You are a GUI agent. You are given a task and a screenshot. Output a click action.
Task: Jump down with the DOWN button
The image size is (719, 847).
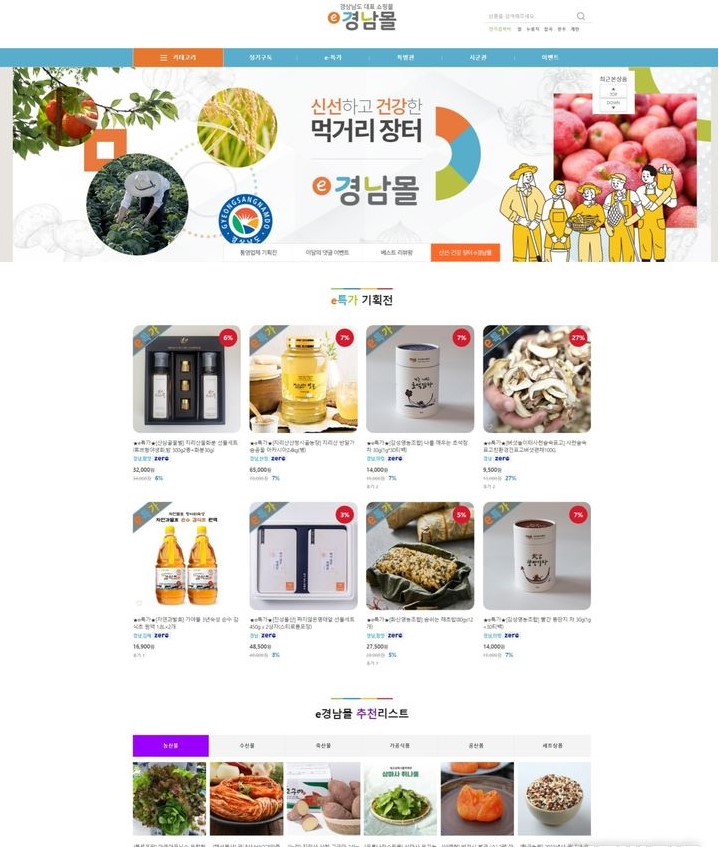tap(614, 103)
